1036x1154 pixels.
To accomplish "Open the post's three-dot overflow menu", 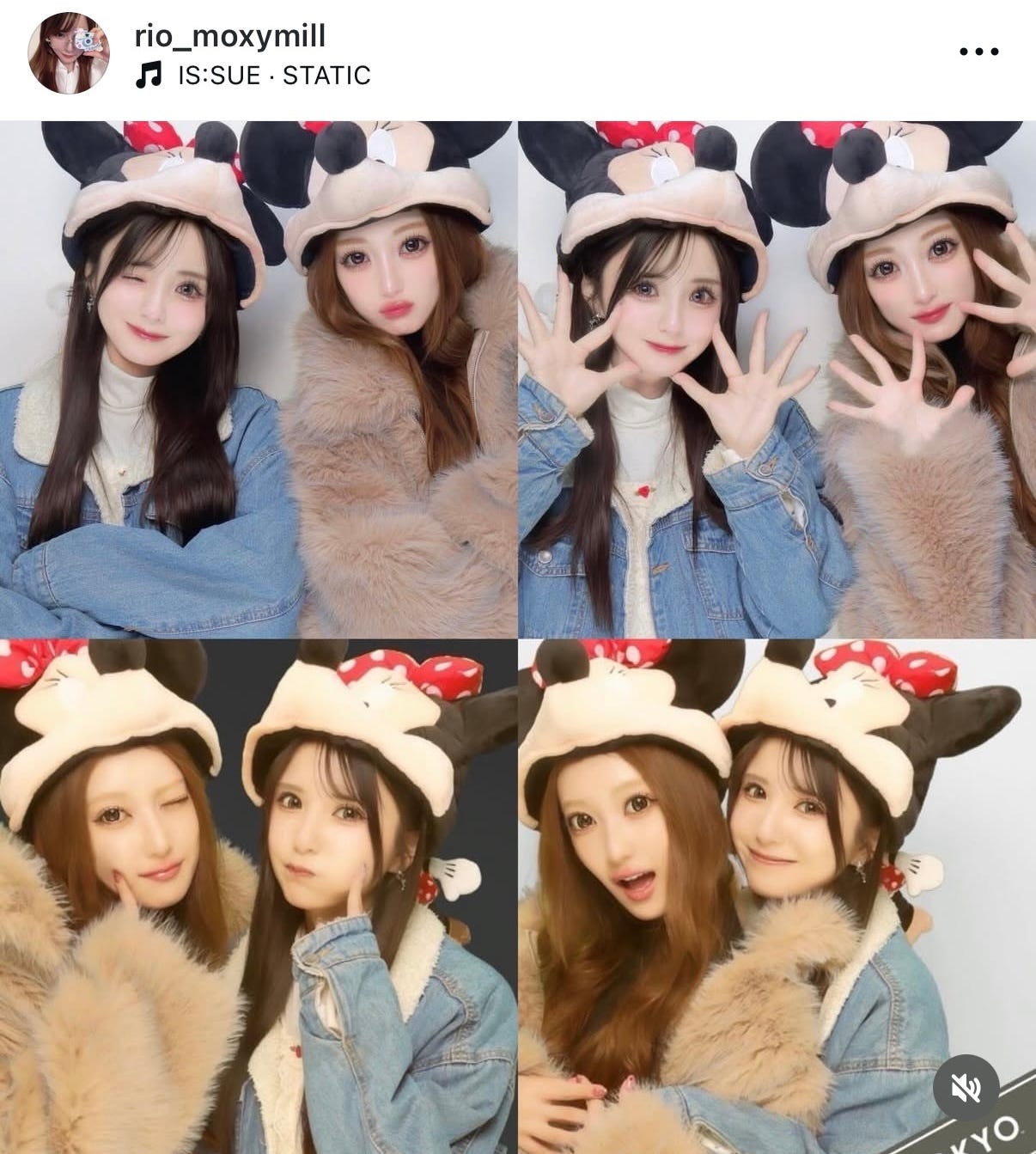I will [x=979, y=52].
